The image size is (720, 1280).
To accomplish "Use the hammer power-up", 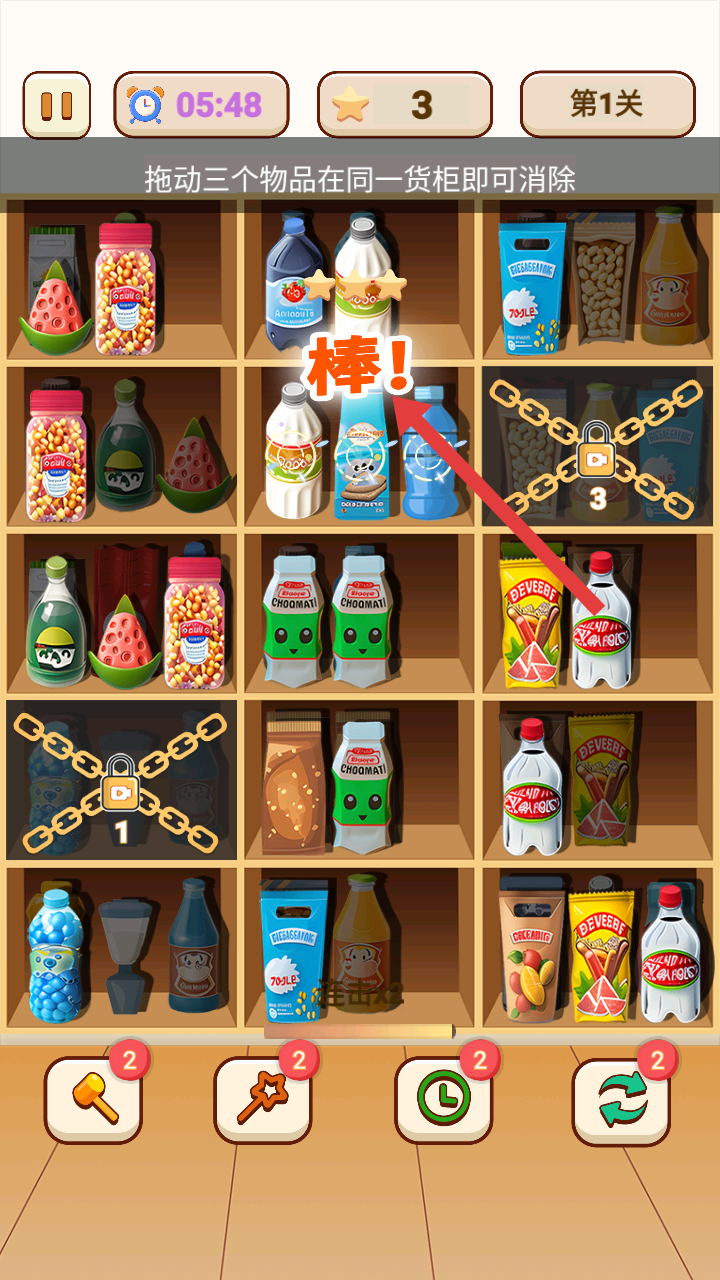I will (94, 1100).
